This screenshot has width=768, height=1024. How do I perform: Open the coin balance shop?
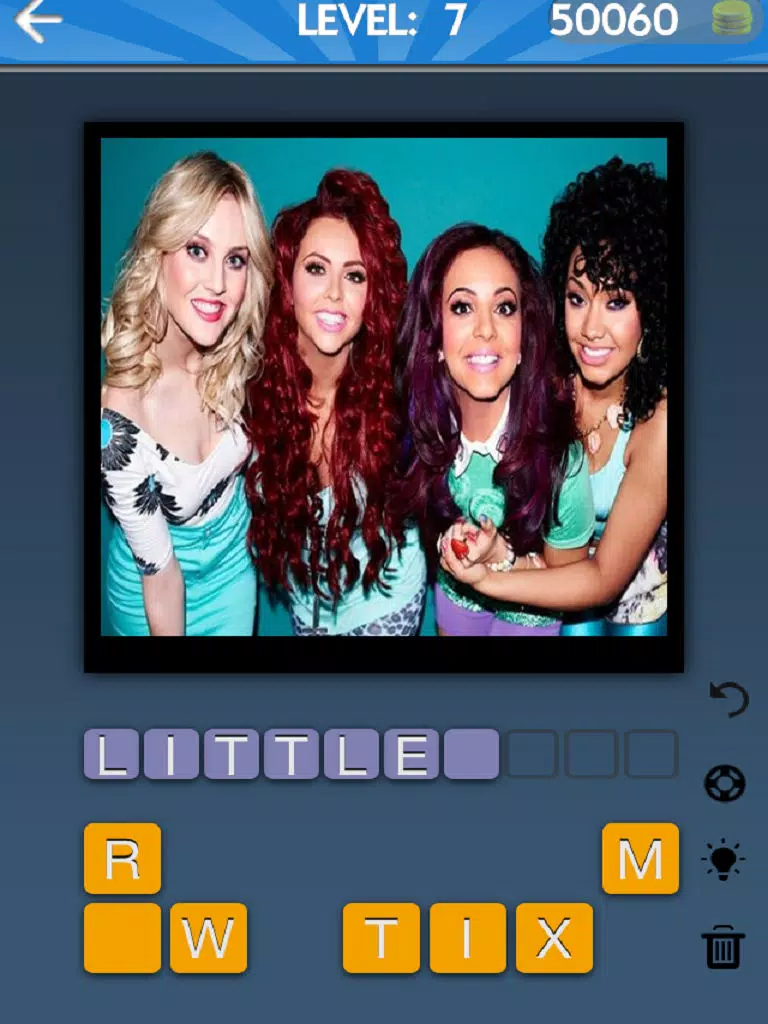[731, 20]
